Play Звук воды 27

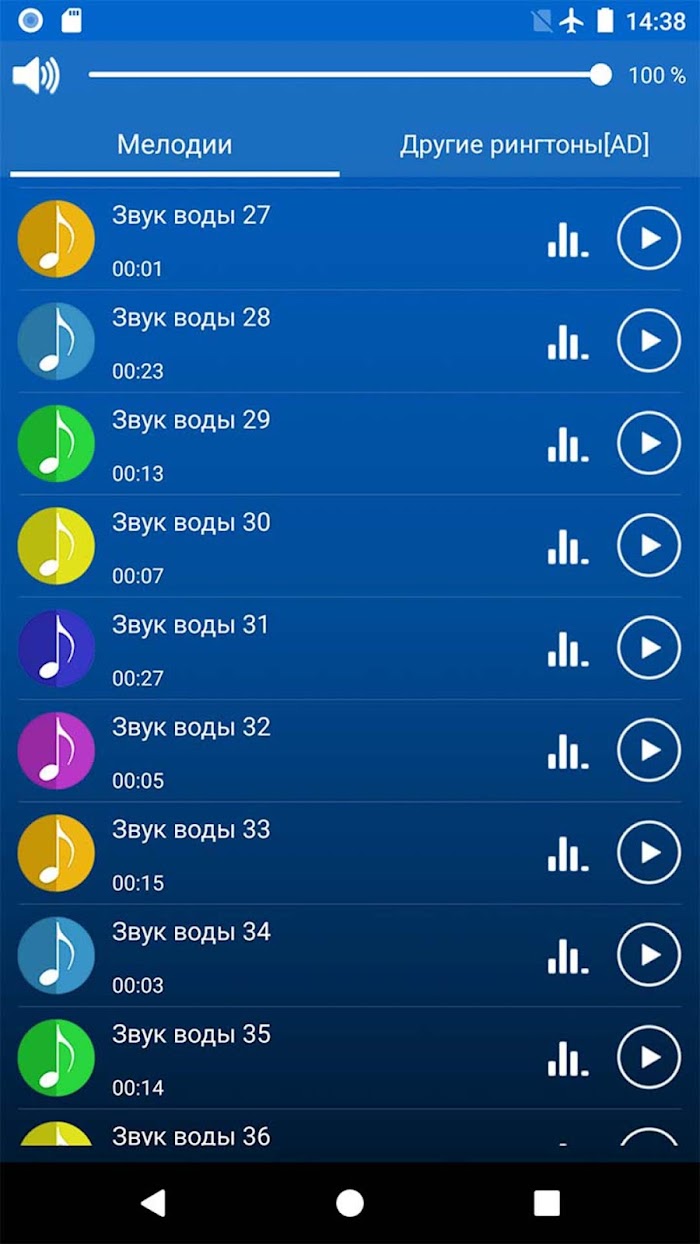click(x=649, y=238)
